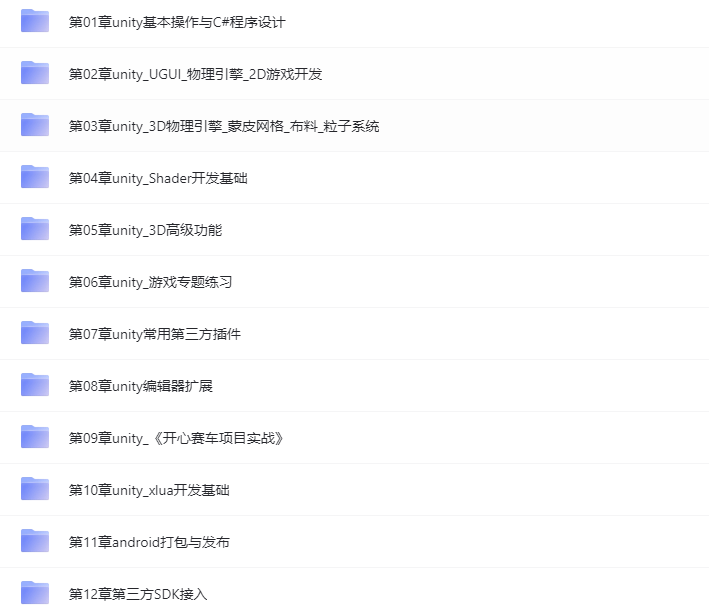
Task: Open folder 第06章unity_游戏专题练习
Action: click(150, 282)
